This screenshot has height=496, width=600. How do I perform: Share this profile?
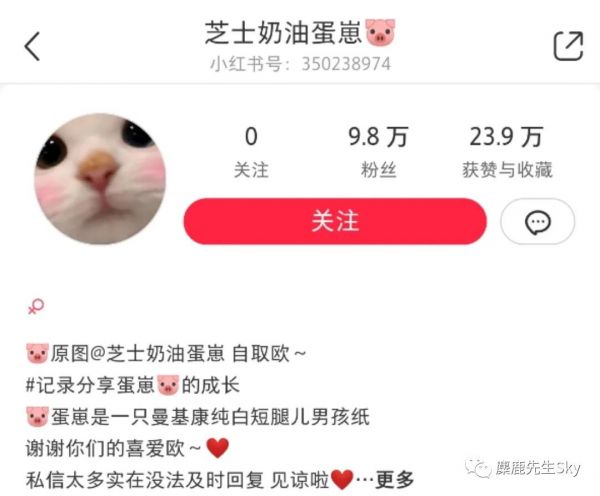coord(567,46)
